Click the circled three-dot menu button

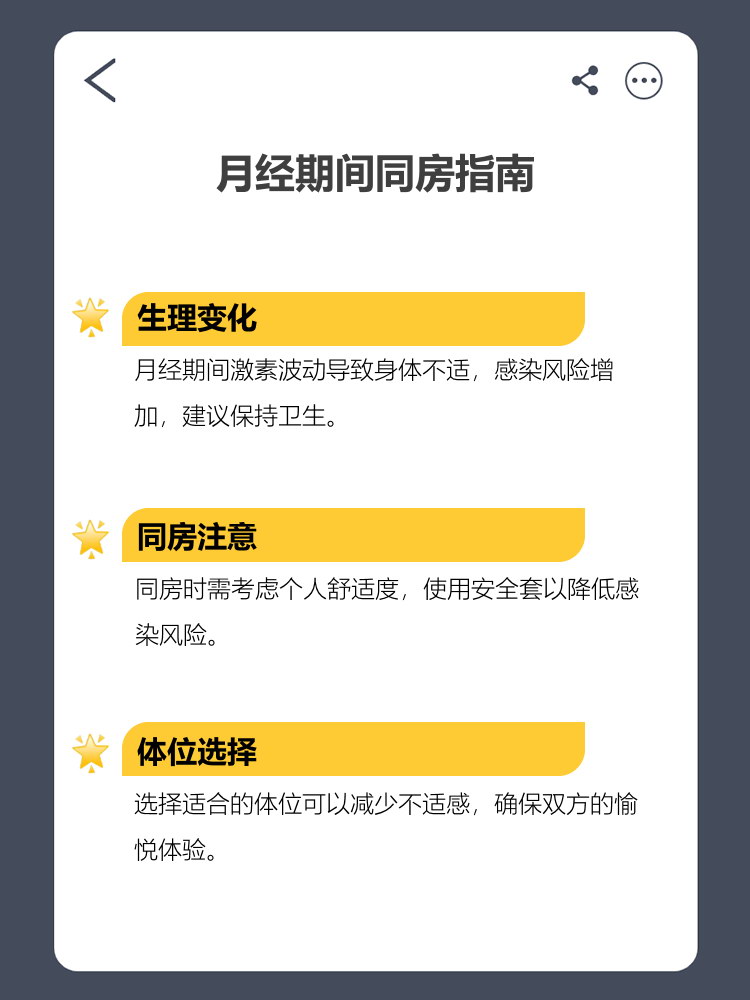click(645, 80)
